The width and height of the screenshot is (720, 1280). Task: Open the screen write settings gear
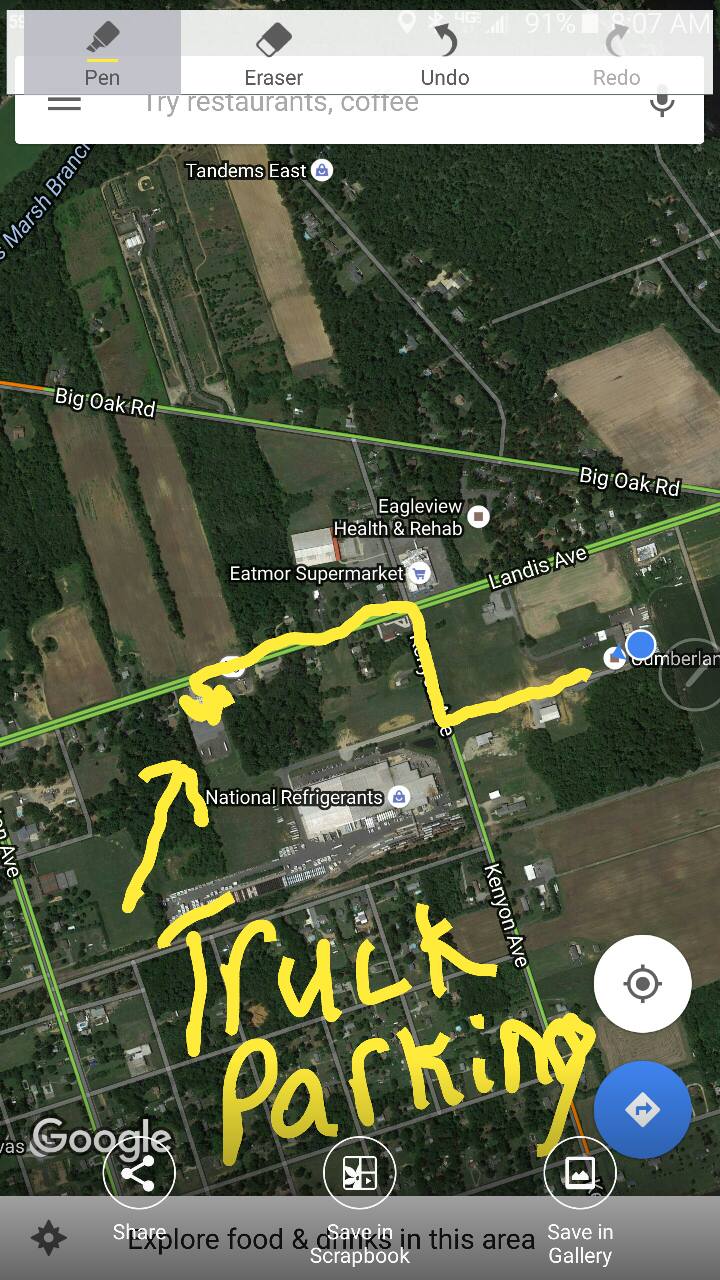click(48, 1238)
